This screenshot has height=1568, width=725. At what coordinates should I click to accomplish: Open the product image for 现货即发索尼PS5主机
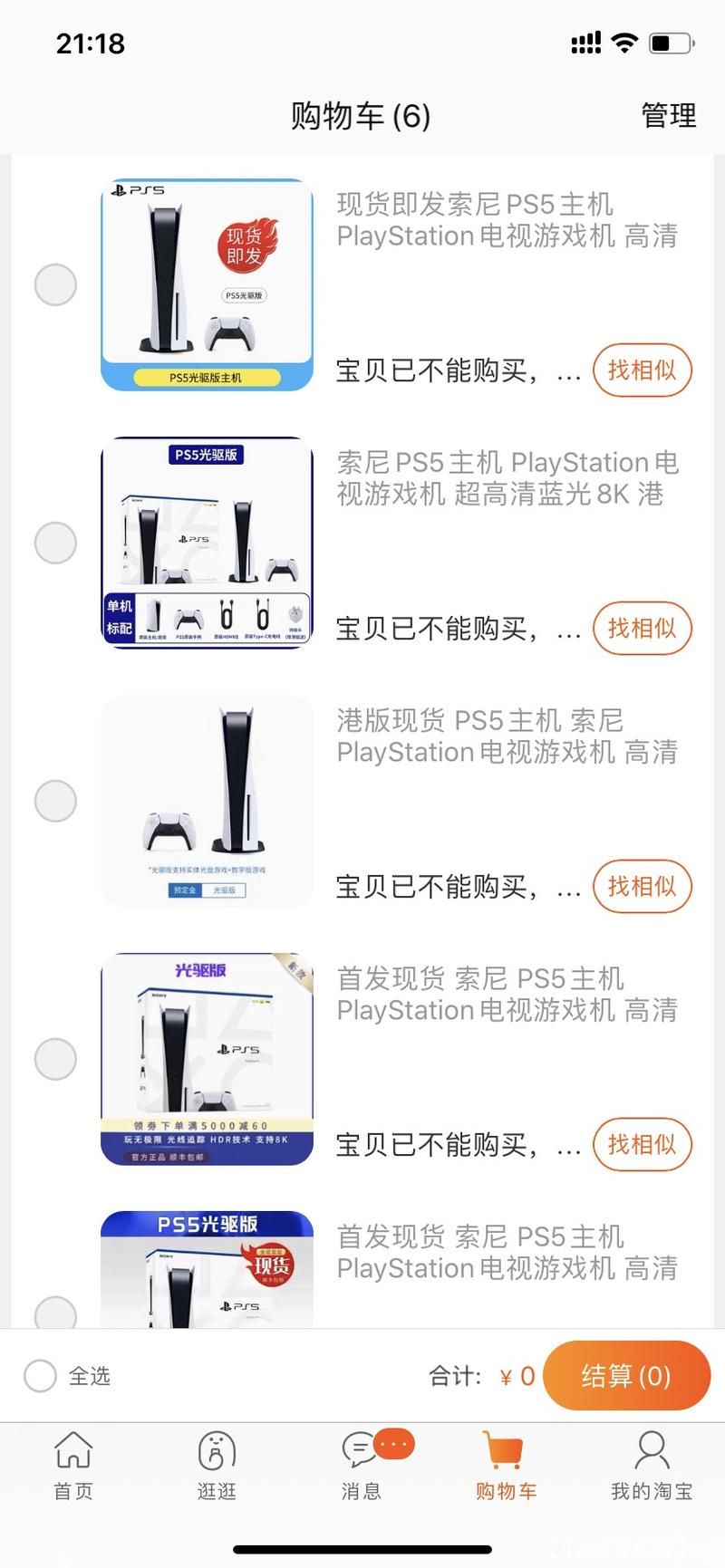(x=207, y=285)
